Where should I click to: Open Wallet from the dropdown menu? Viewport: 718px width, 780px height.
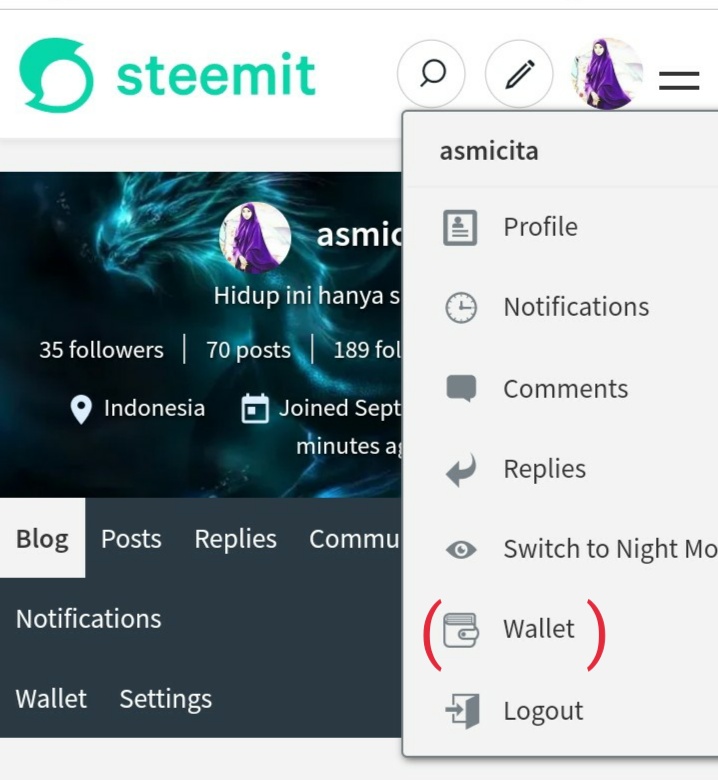[539, 629]
